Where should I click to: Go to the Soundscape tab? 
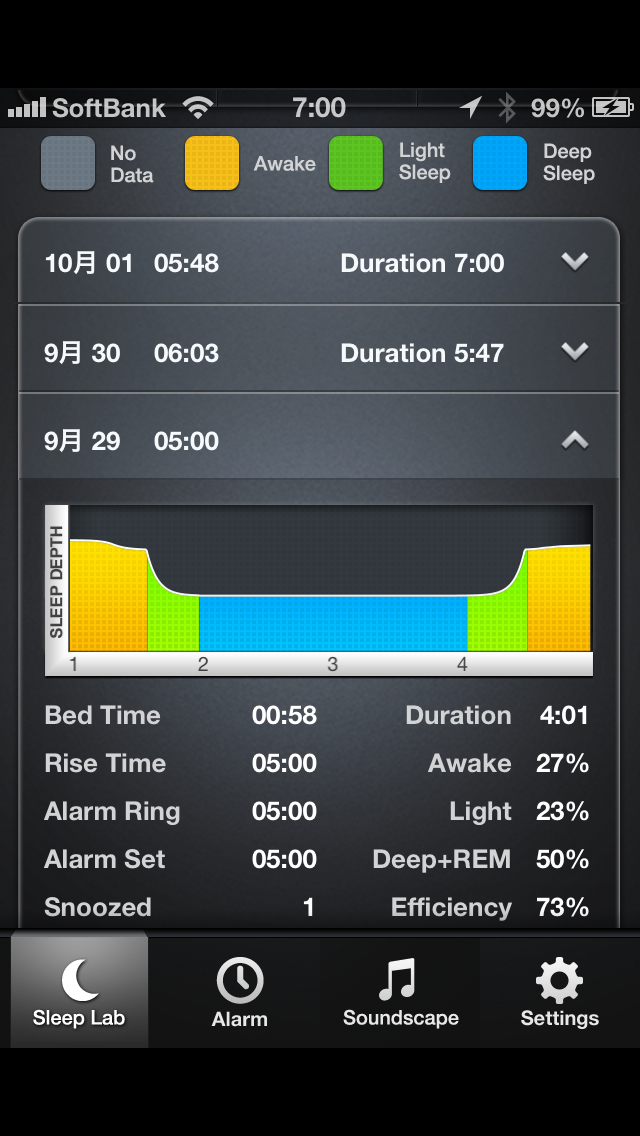pyautogui.click(x=400, y=992)
